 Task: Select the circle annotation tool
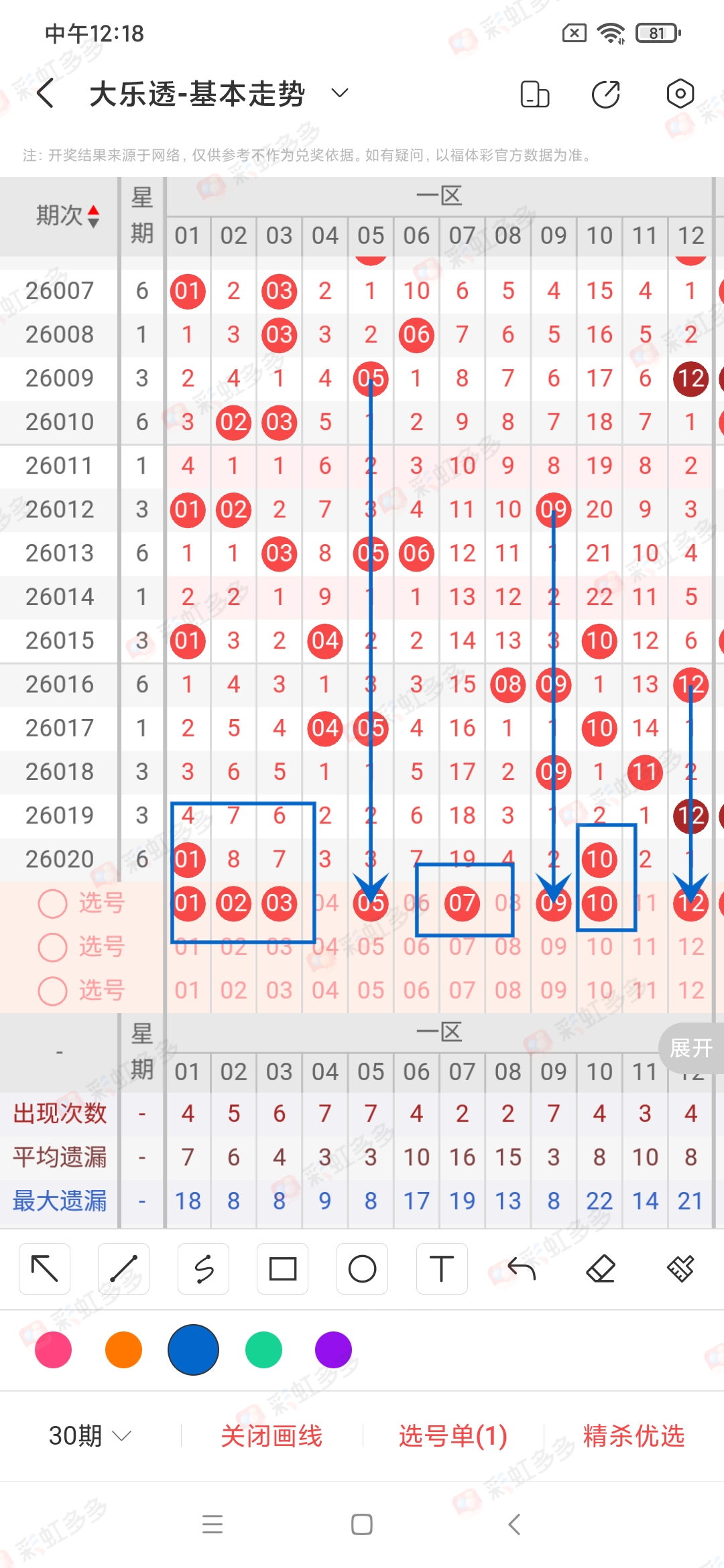click(362, 1268)
